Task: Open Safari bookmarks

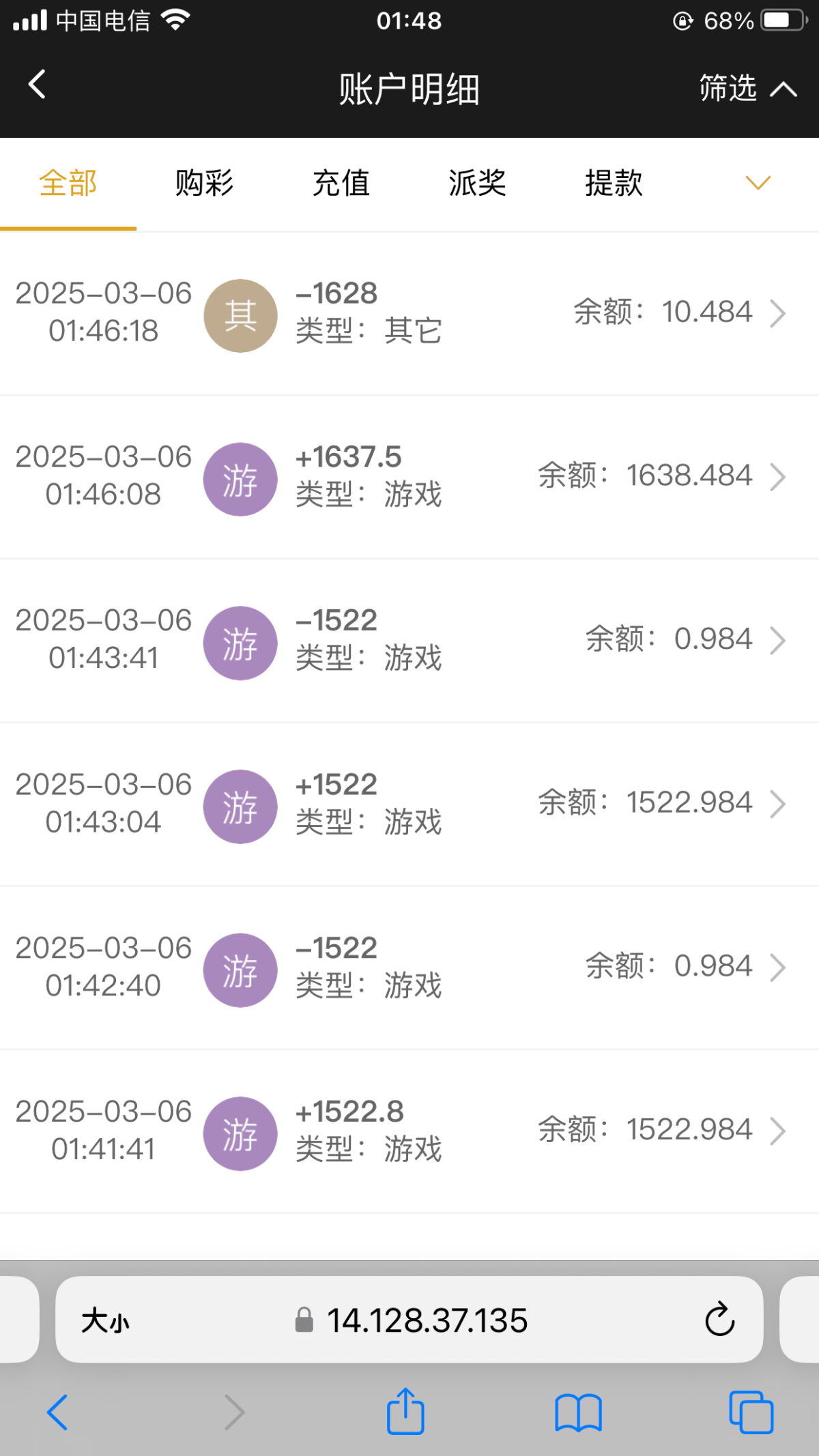Action: click(578, 1412)
